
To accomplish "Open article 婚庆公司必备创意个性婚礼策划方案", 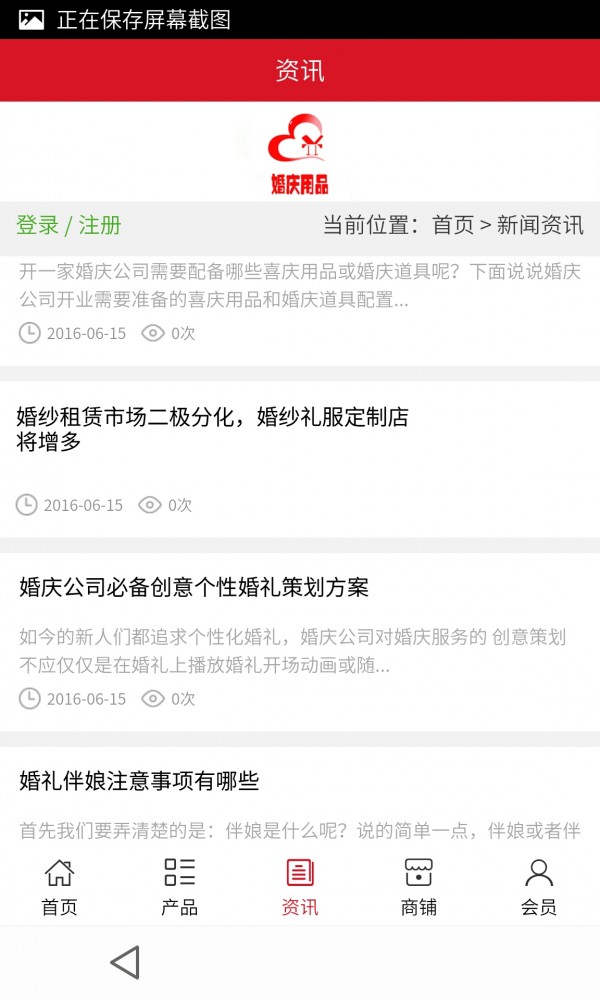I will 194,587.
